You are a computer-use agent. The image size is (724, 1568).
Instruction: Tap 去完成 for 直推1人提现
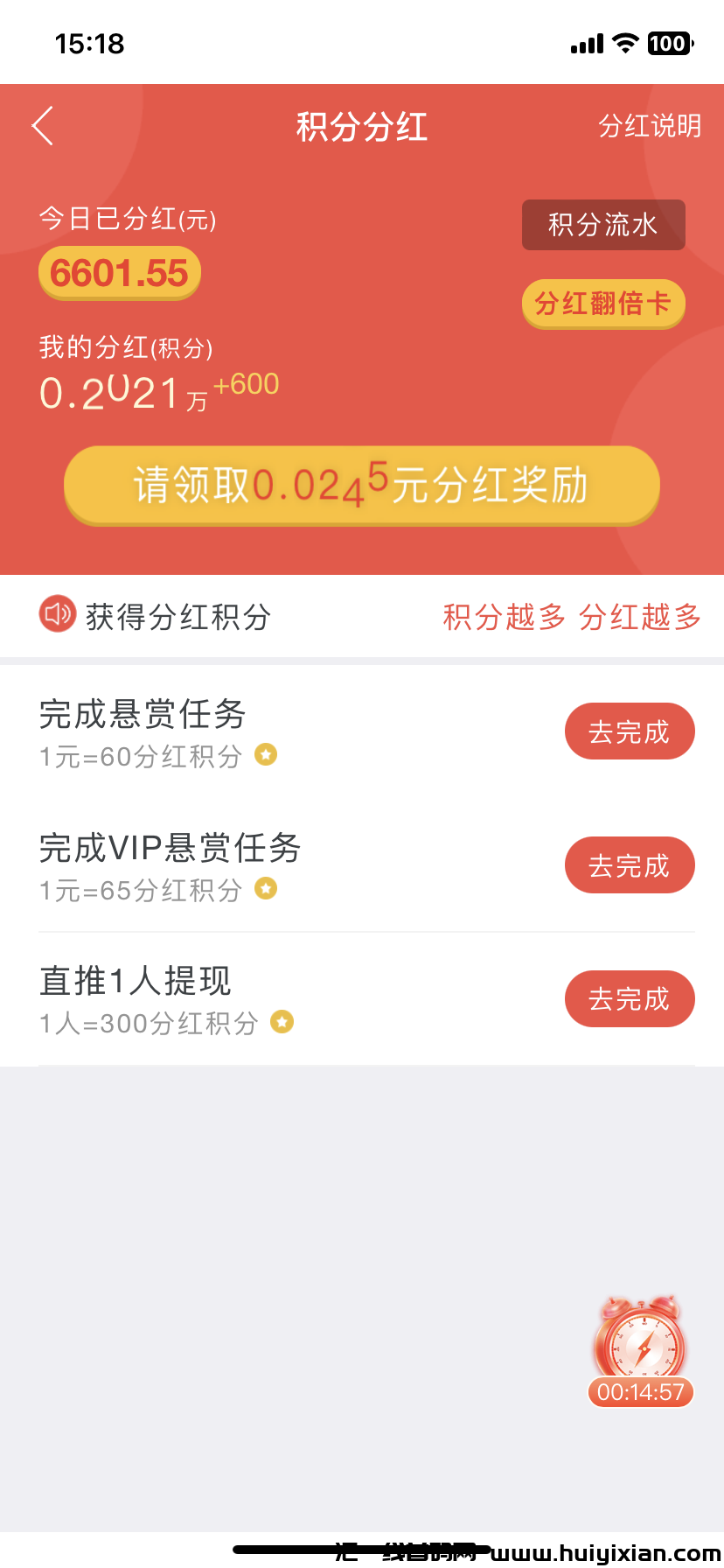[x=630, y=998]
